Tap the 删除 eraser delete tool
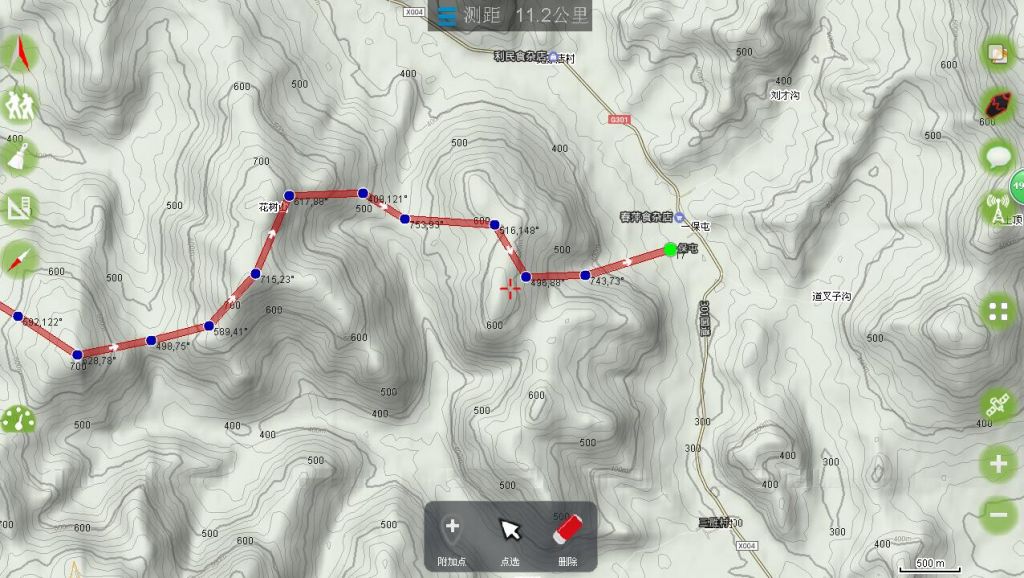The width and height of the screenshot is (1024, 578). click(x=568, y=537)
